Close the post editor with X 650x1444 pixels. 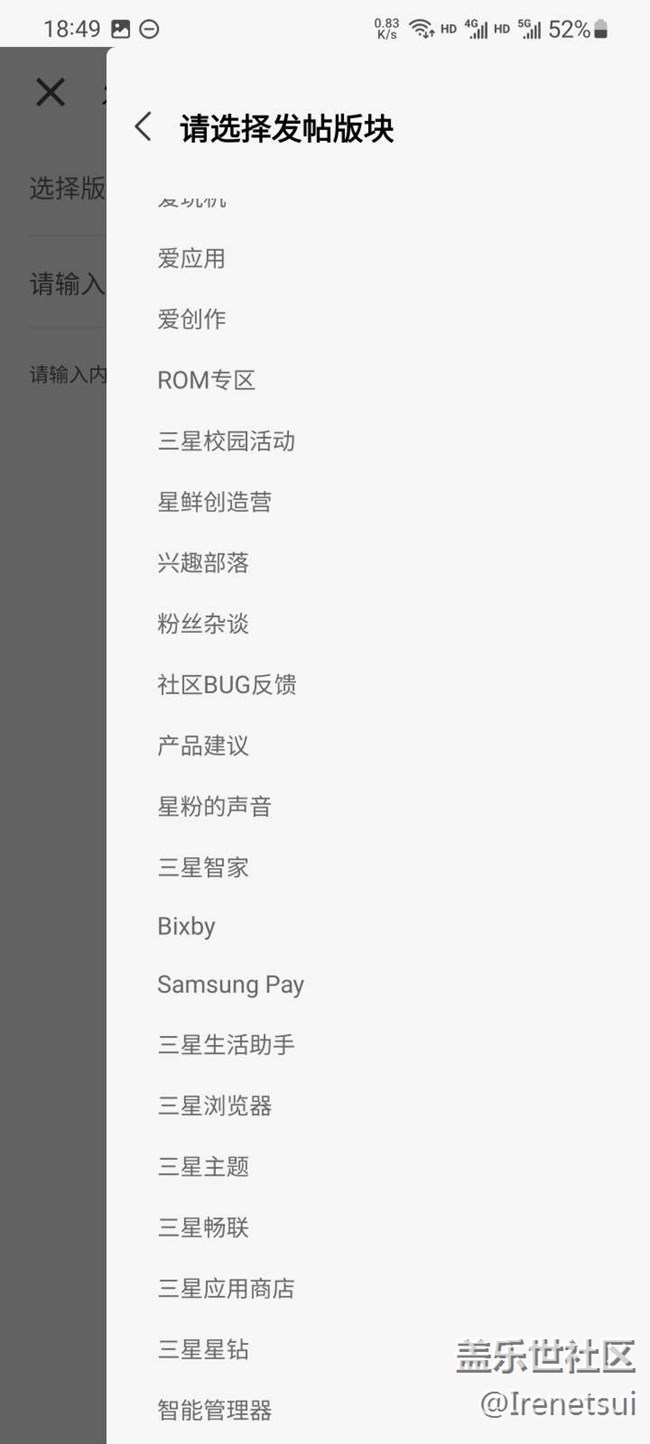tap(50, 93)
